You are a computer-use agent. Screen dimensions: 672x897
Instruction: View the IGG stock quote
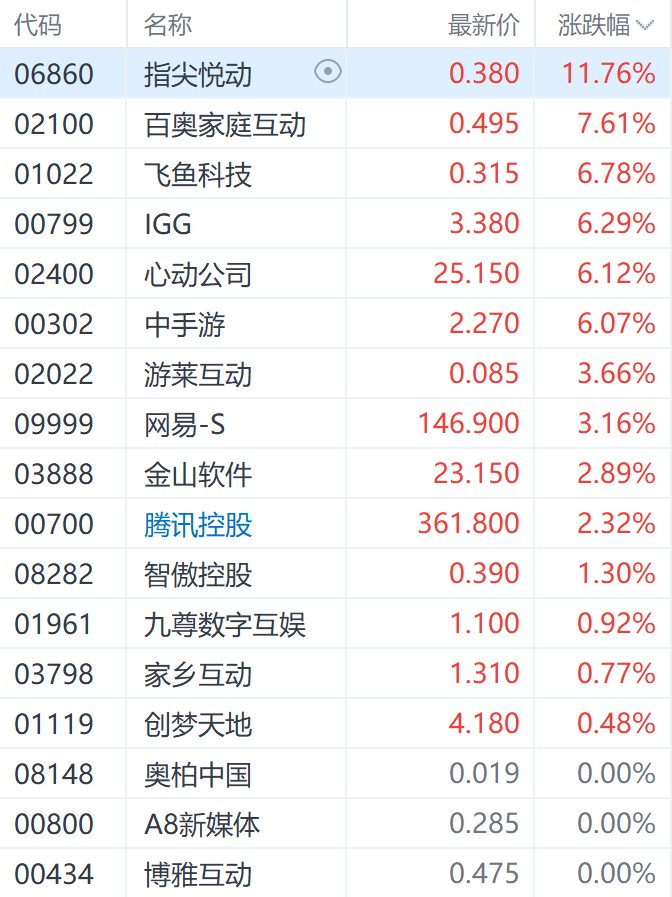168,225
